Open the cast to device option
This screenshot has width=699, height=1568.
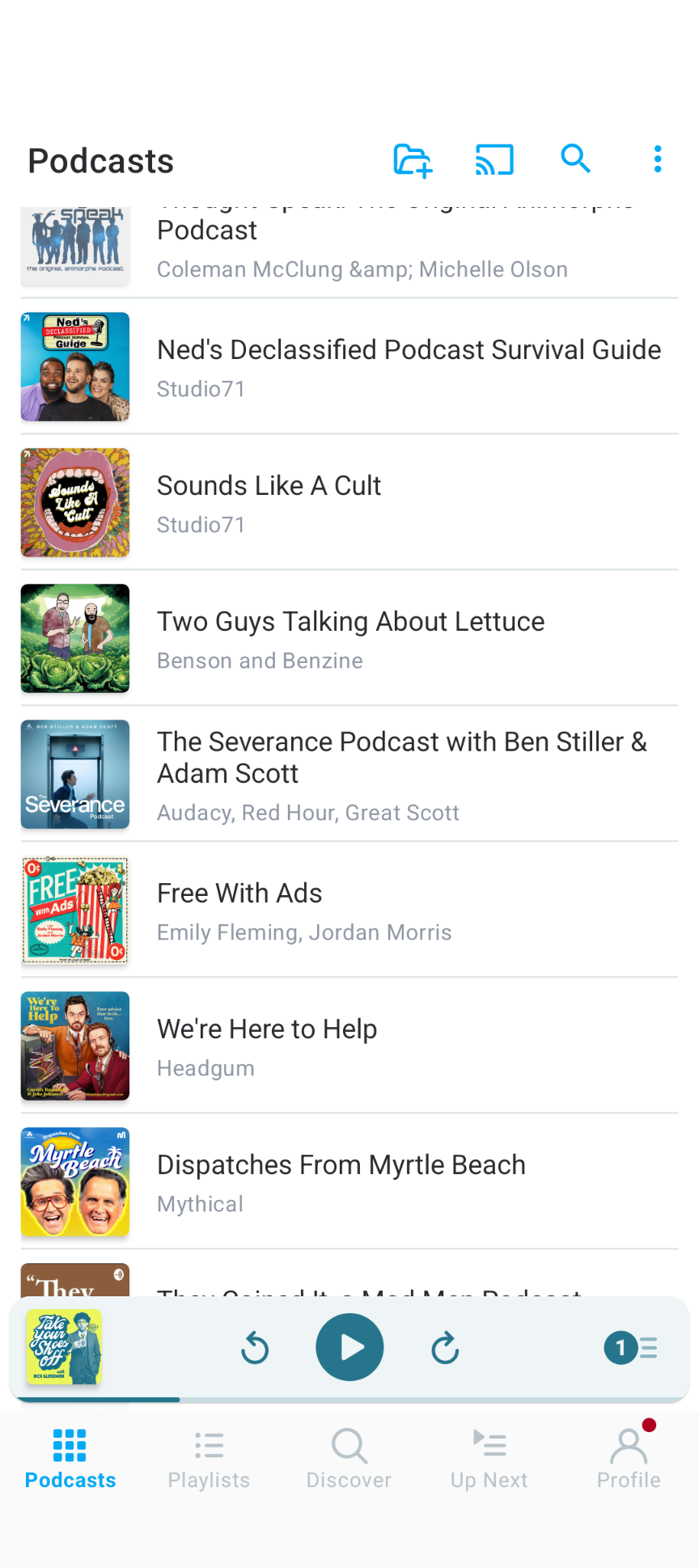[x=494, y=160]
